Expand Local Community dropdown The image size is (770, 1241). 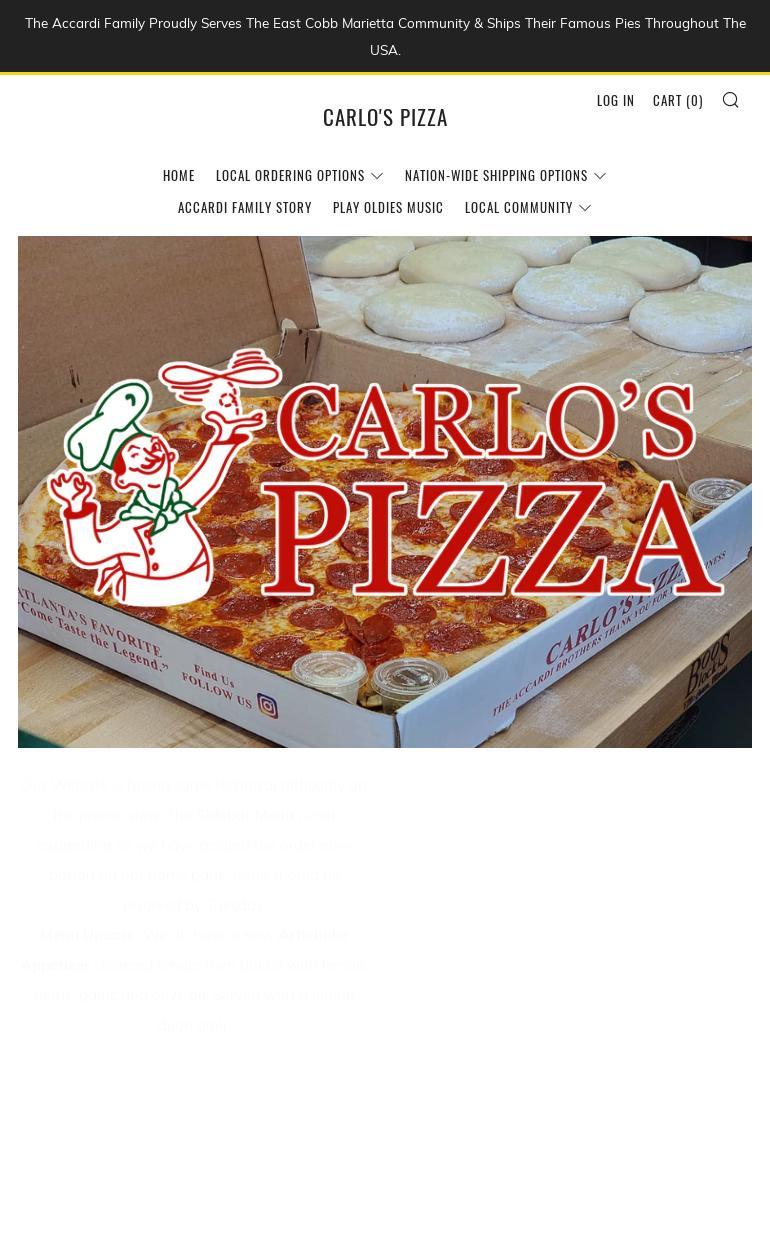pyautogui.click(x=528, y=207)
